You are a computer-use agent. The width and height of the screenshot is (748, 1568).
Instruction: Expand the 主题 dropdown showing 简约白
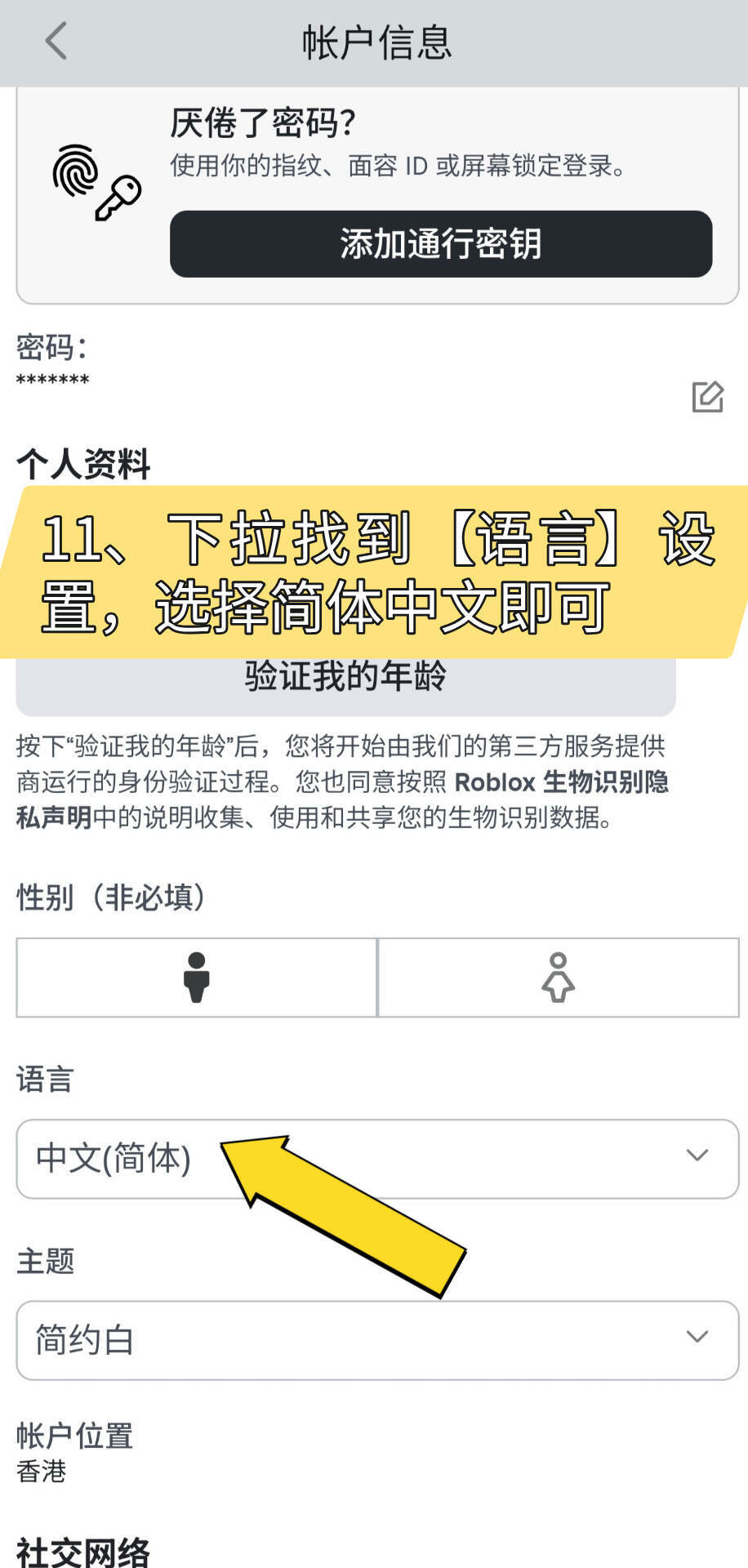pos(377,1339)
